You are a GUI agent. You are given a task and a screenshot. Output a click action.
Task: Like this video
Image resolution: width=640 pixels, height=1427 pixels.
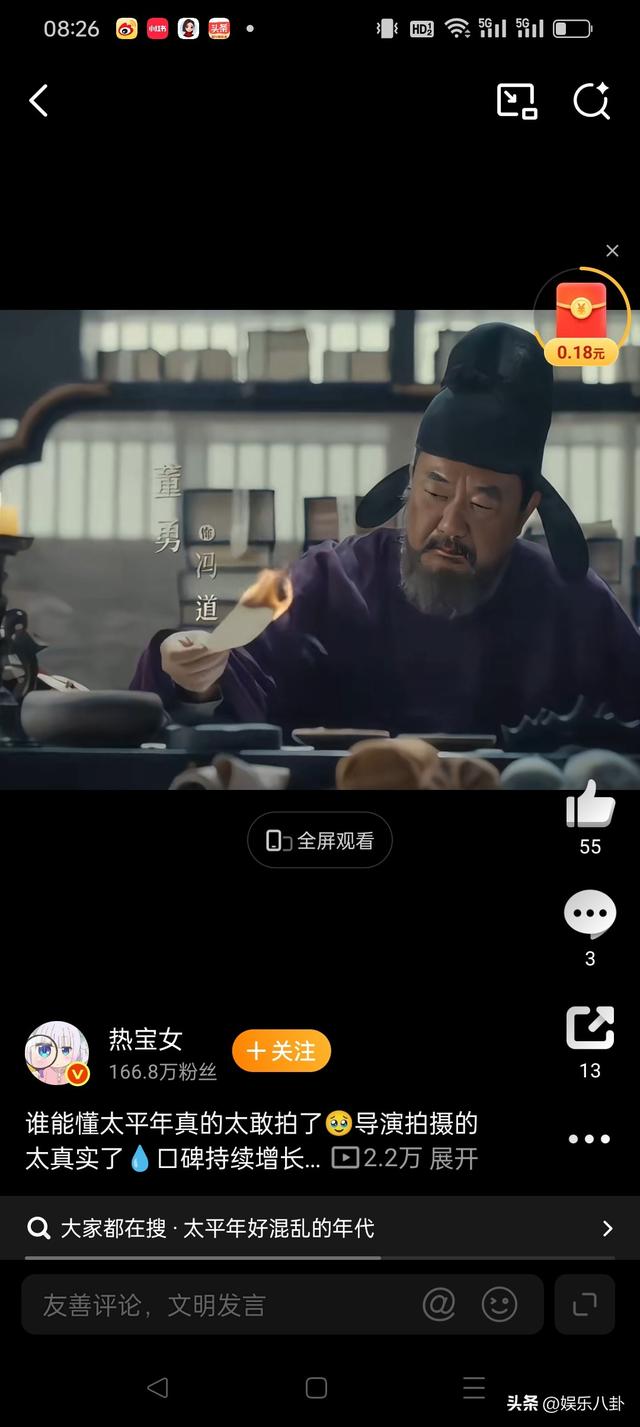click(x=590, y=804)
